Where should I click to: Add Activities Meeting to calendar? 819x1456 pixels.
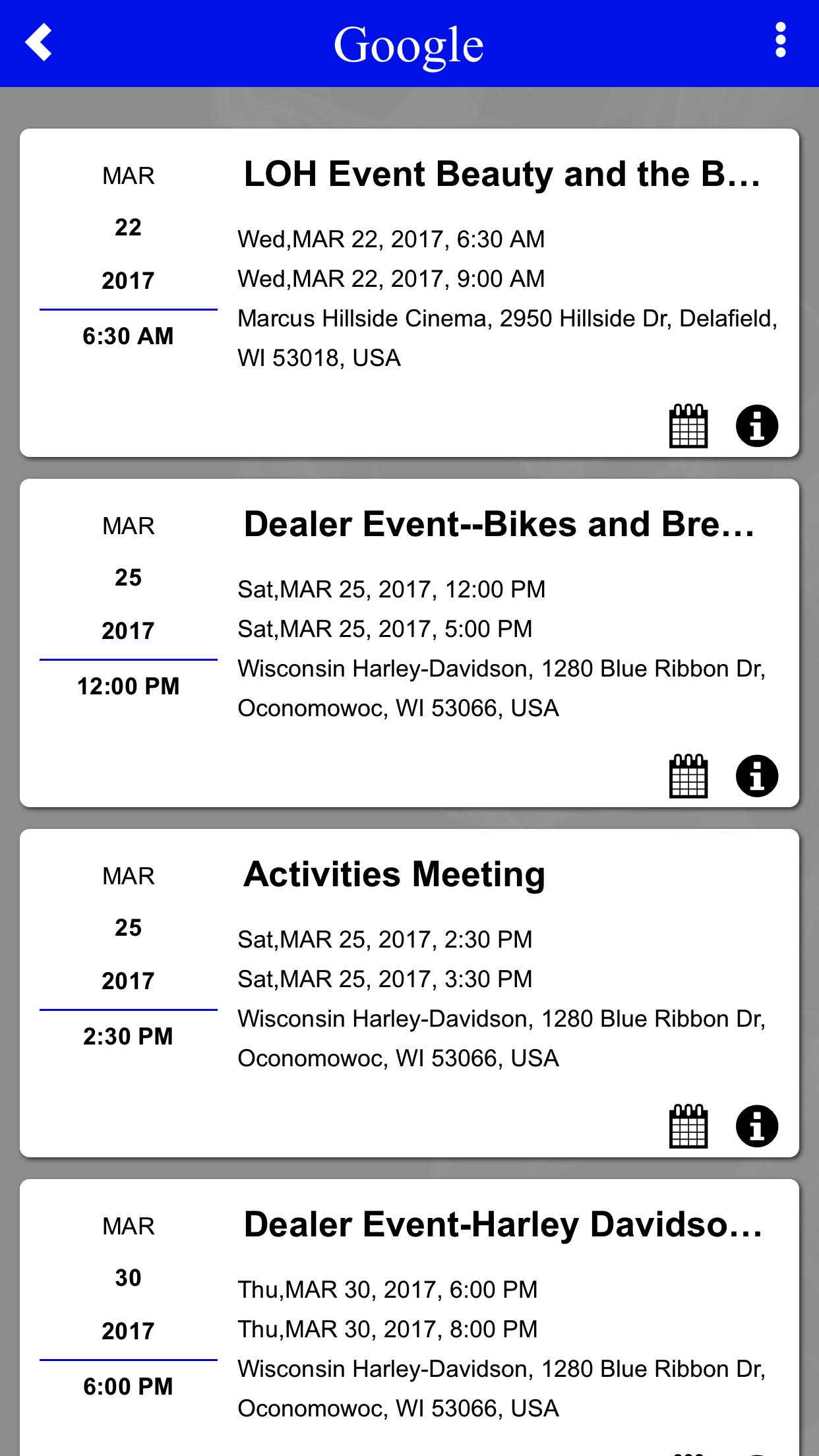point(688,1126)
